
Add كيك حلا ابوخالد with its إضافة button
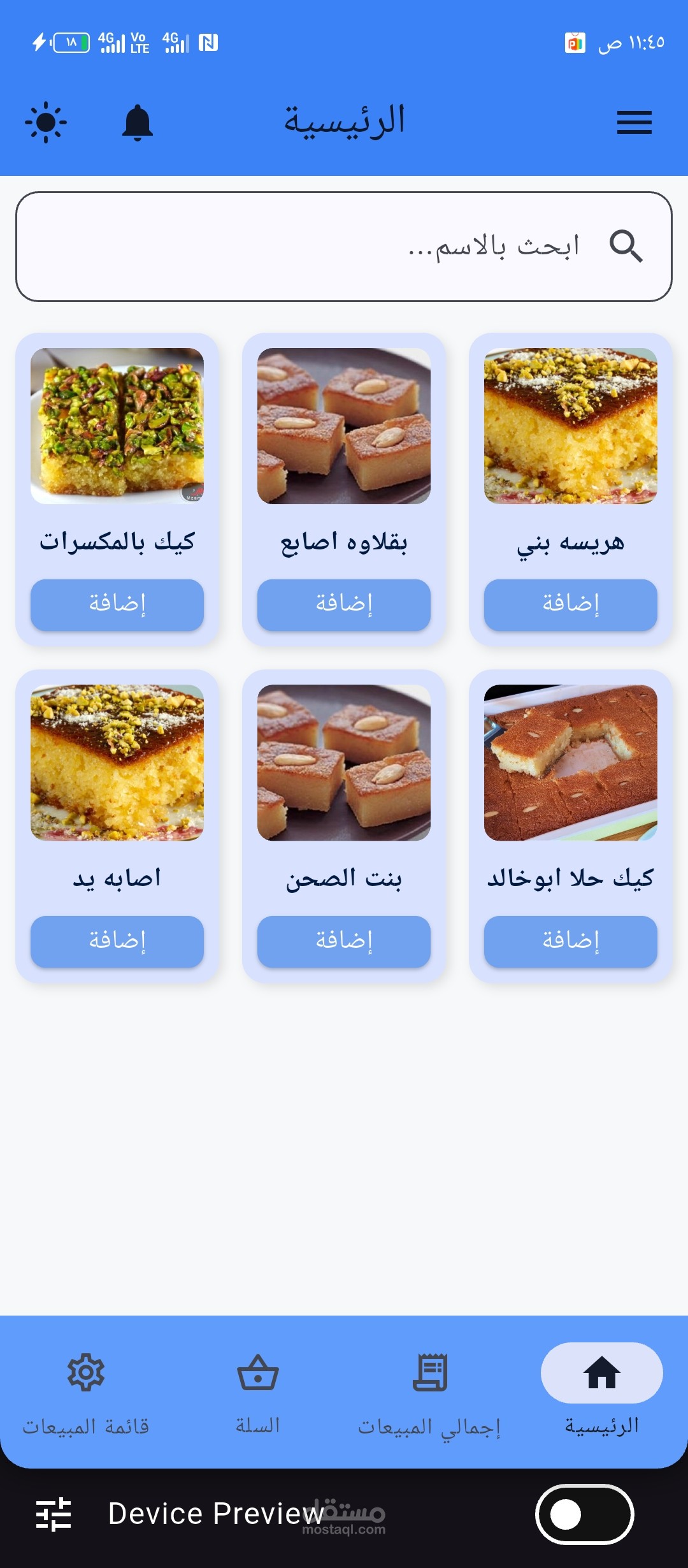tap(570, 941)
